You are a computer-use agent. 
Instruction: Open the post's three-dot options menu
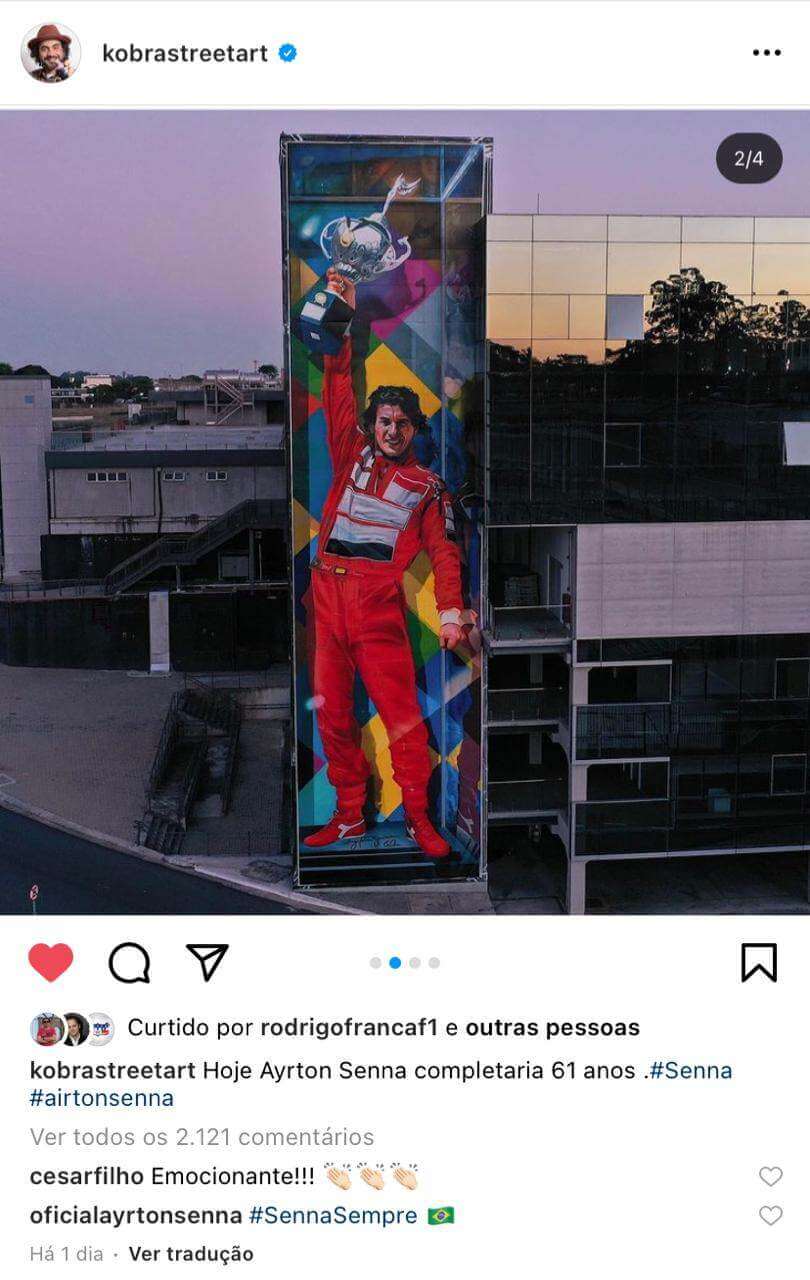coord(766,53)
